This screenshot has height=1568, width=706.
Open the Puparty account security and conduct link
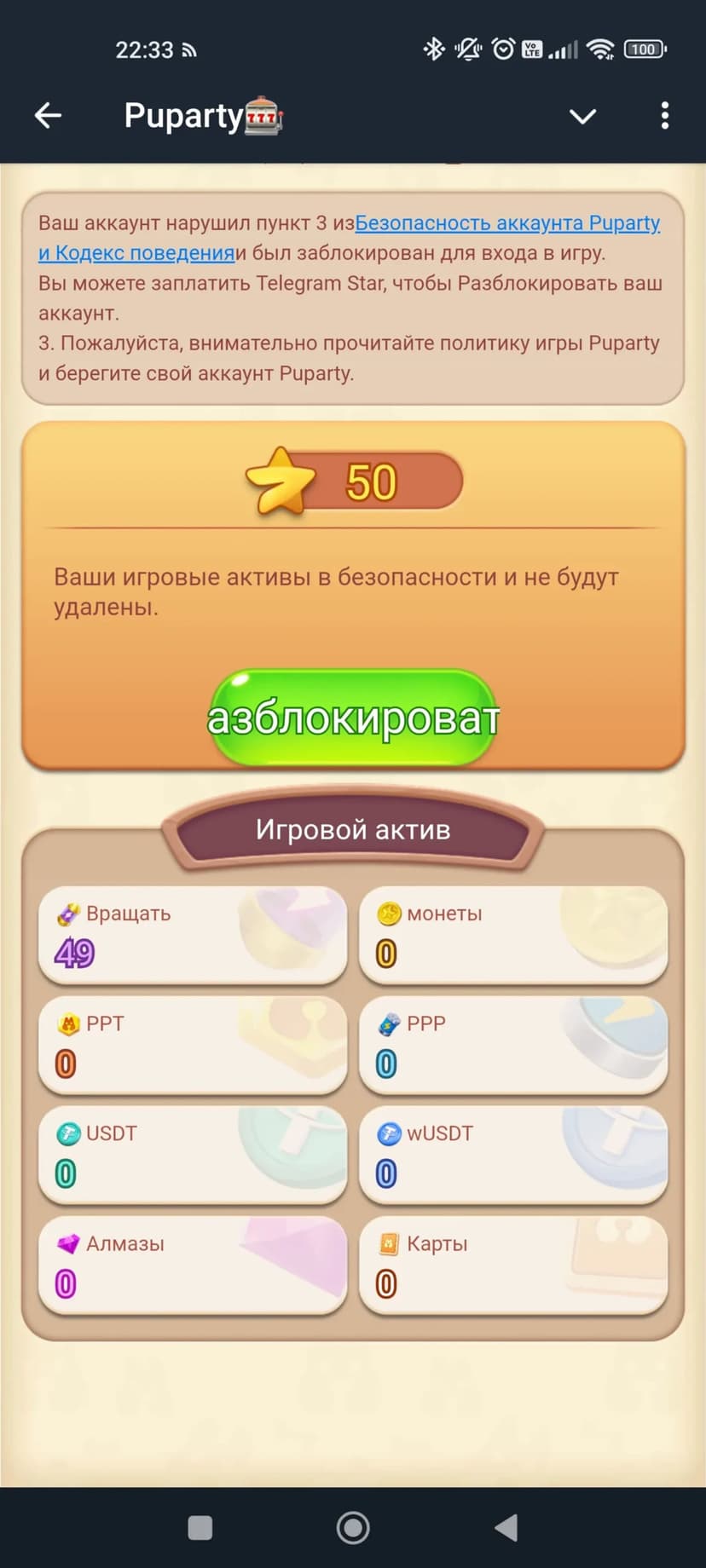pos(506,223)
